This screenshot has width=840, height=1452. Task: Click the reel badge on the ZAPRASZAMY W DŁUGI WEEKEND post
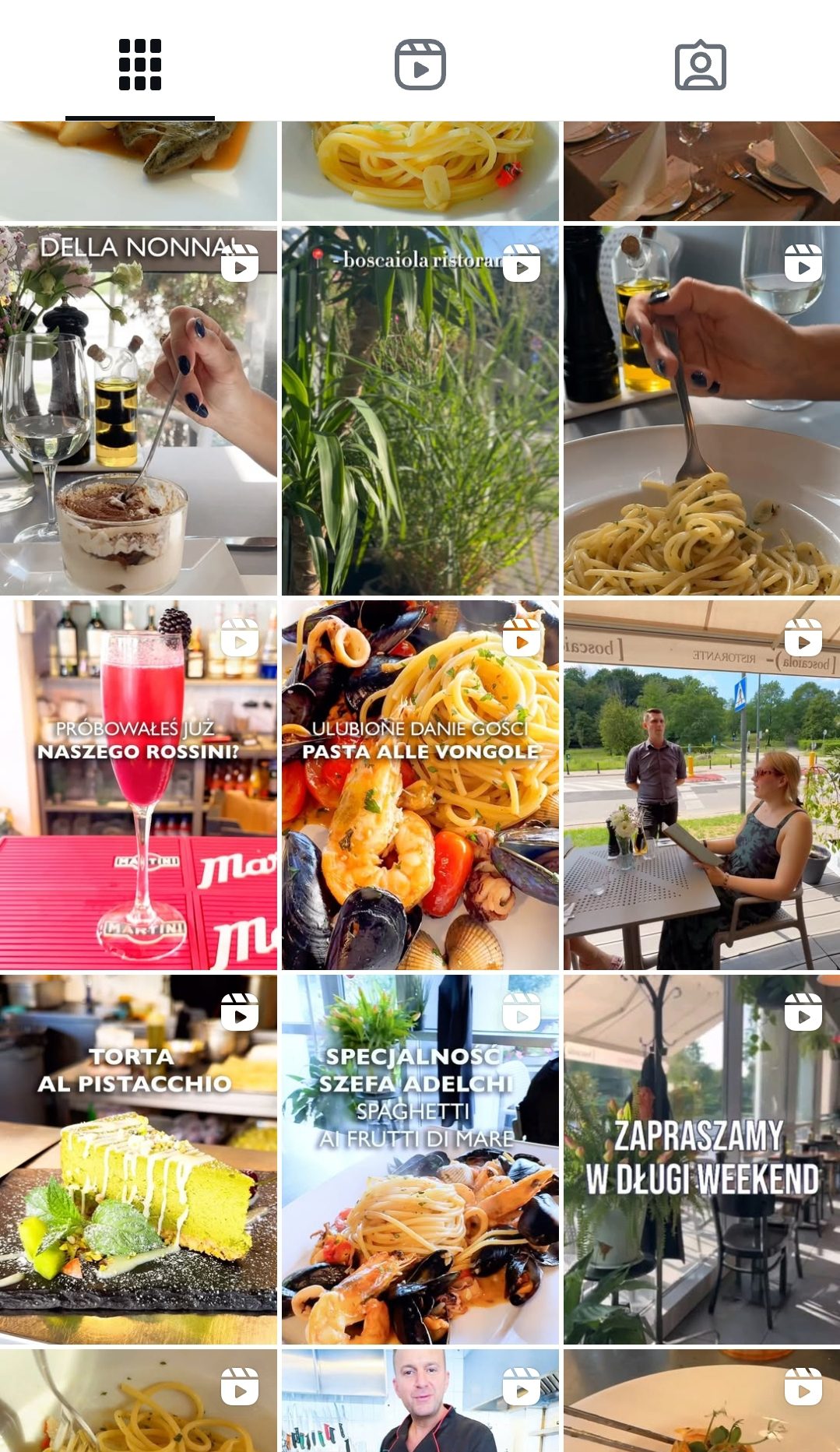[x=803, y=1014]
